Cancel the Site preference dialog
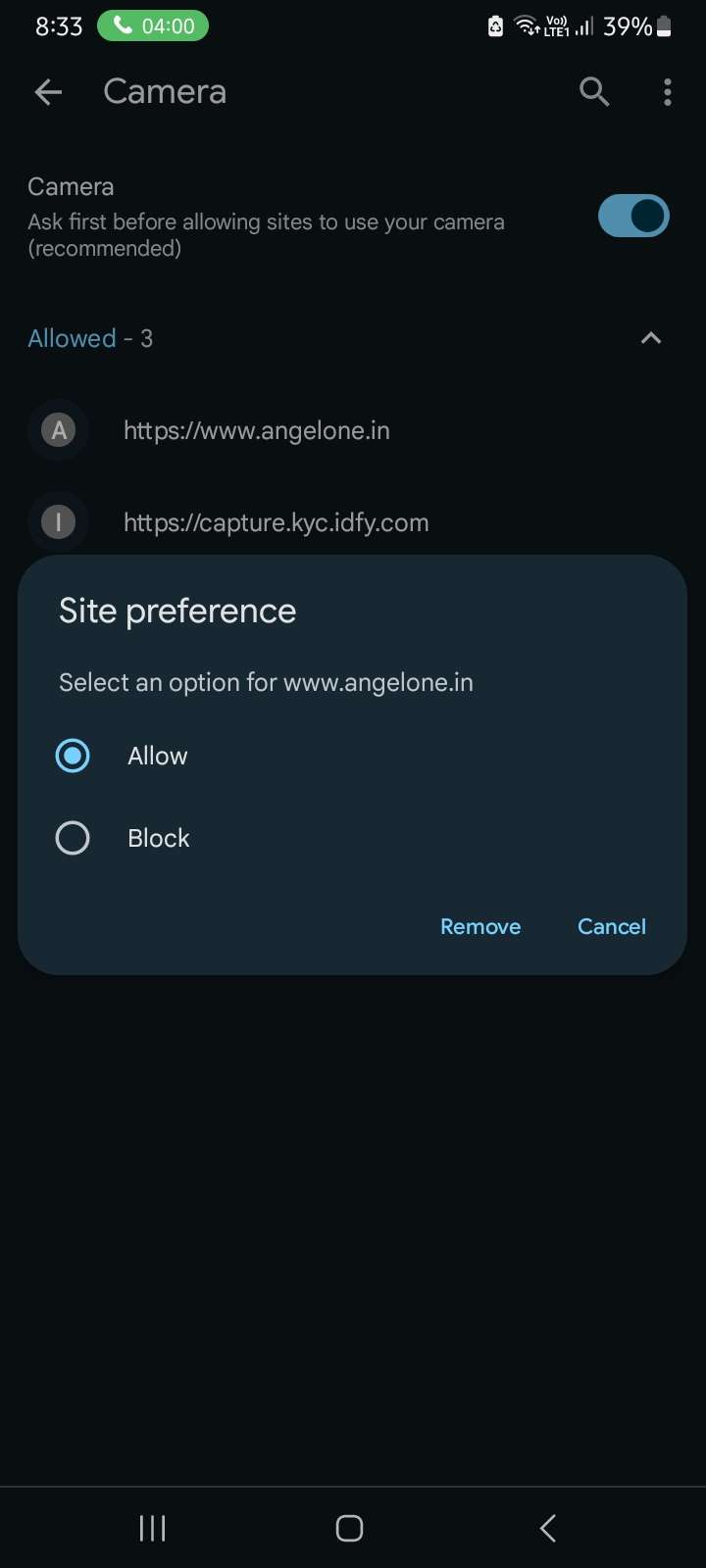Screen dimensions: 706x1568 coord(611,926)
